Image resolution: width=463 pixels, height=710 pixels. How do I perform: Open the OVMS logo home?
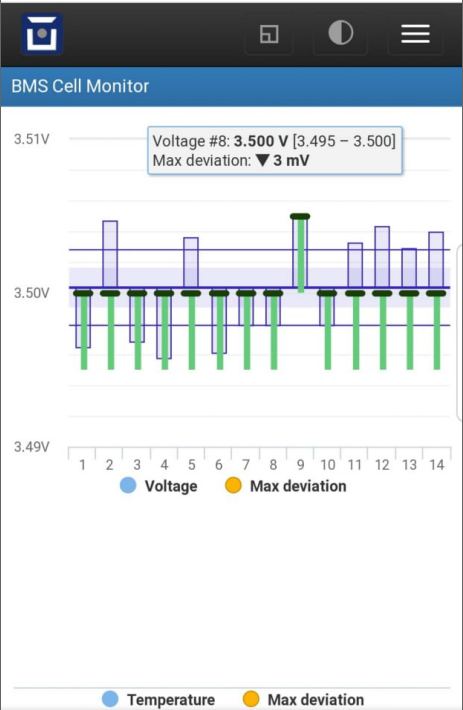click(x=42, y=34)
